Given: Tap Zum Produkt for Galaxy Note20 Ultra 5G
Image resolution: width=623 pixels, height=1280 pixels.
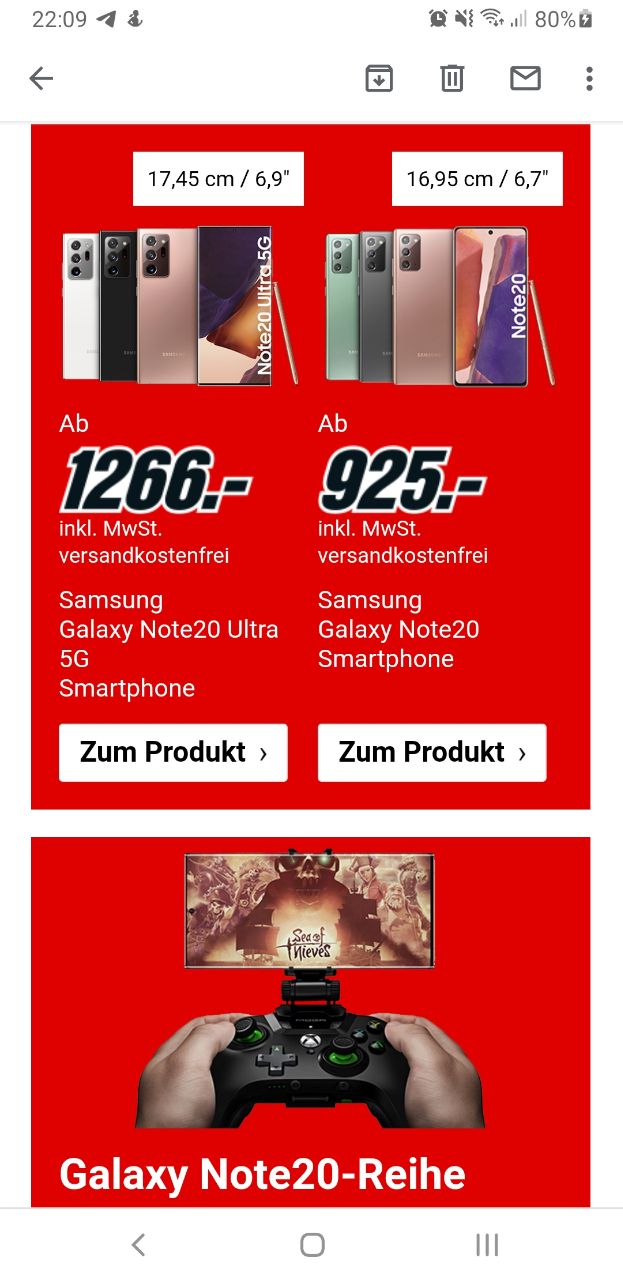Looking at the screenshot, I should click(x=173, y=752).
